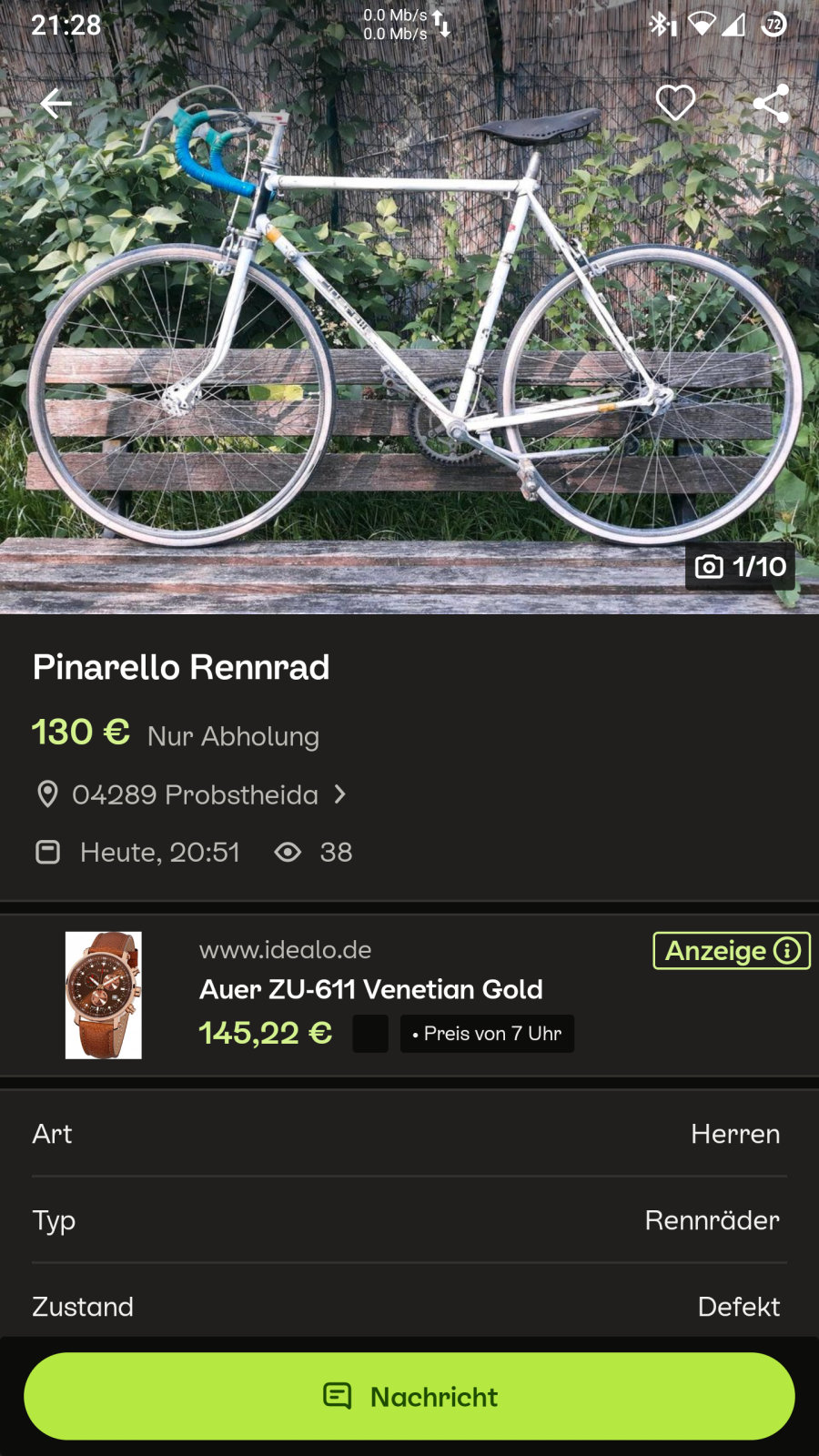Open the bike photo gallery
Image resolution: width=819 pixels, height=1456 pixels.
[409, 346]
